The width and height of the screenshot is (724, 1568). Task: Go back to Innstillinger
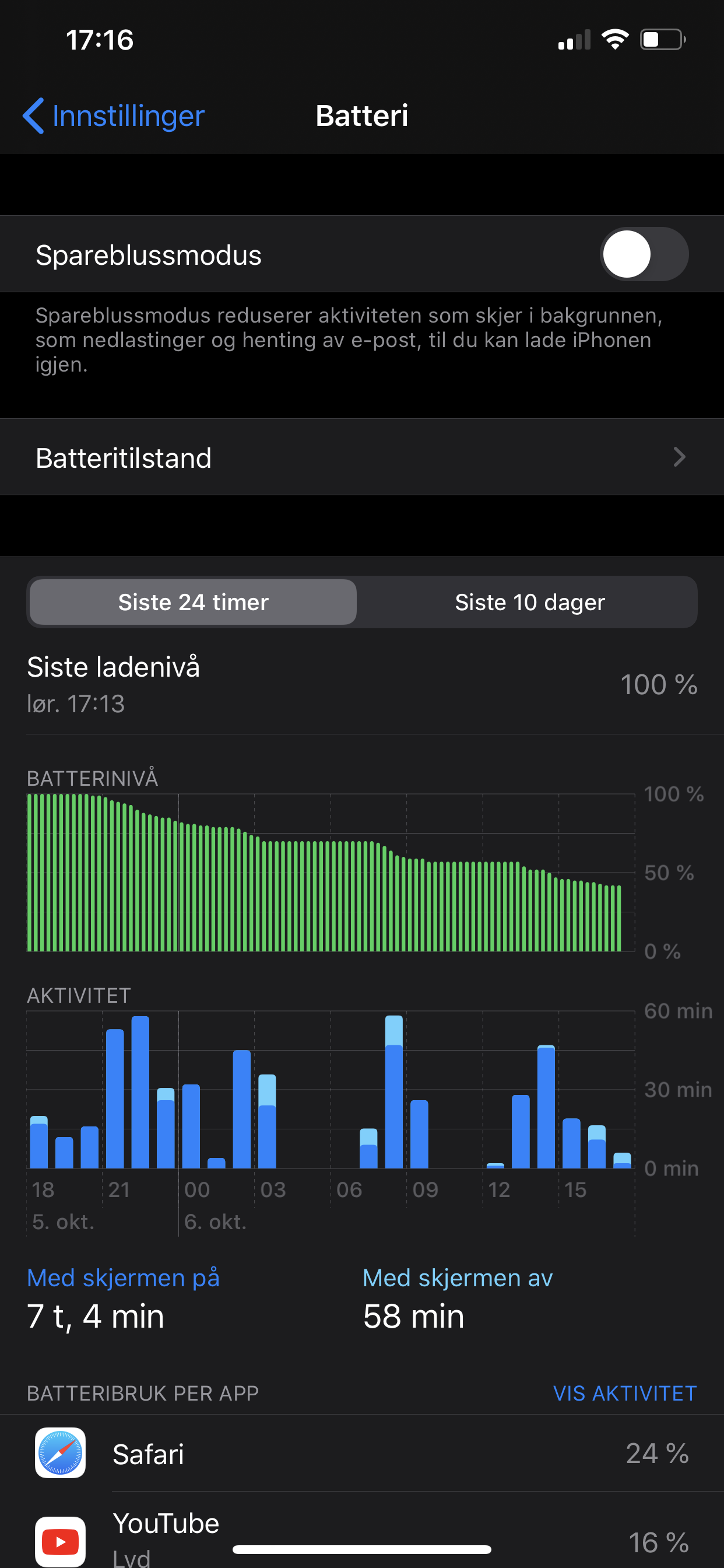(114, 116)
